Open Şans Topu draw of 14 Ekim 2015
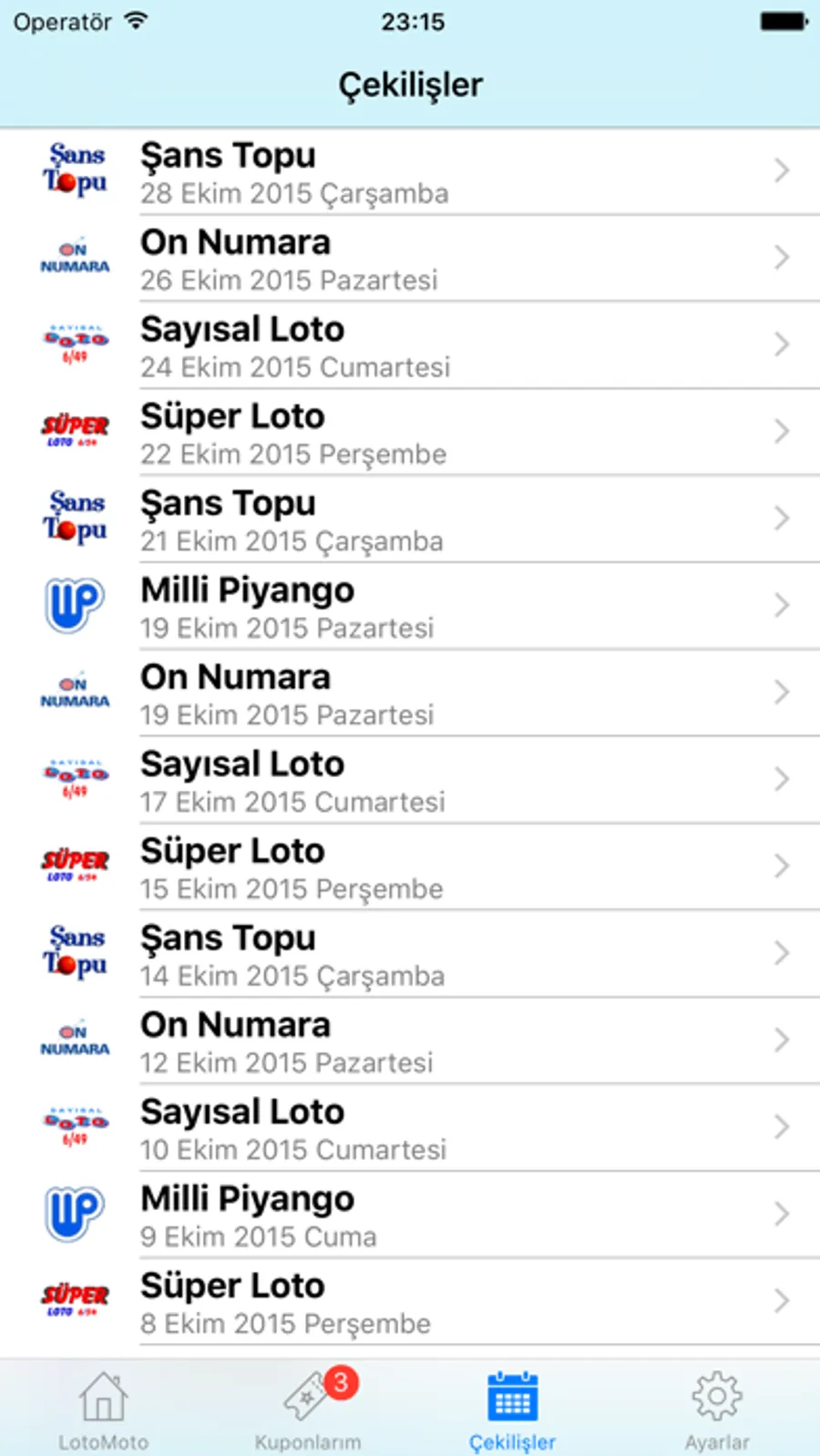 [x=410, y=955]
